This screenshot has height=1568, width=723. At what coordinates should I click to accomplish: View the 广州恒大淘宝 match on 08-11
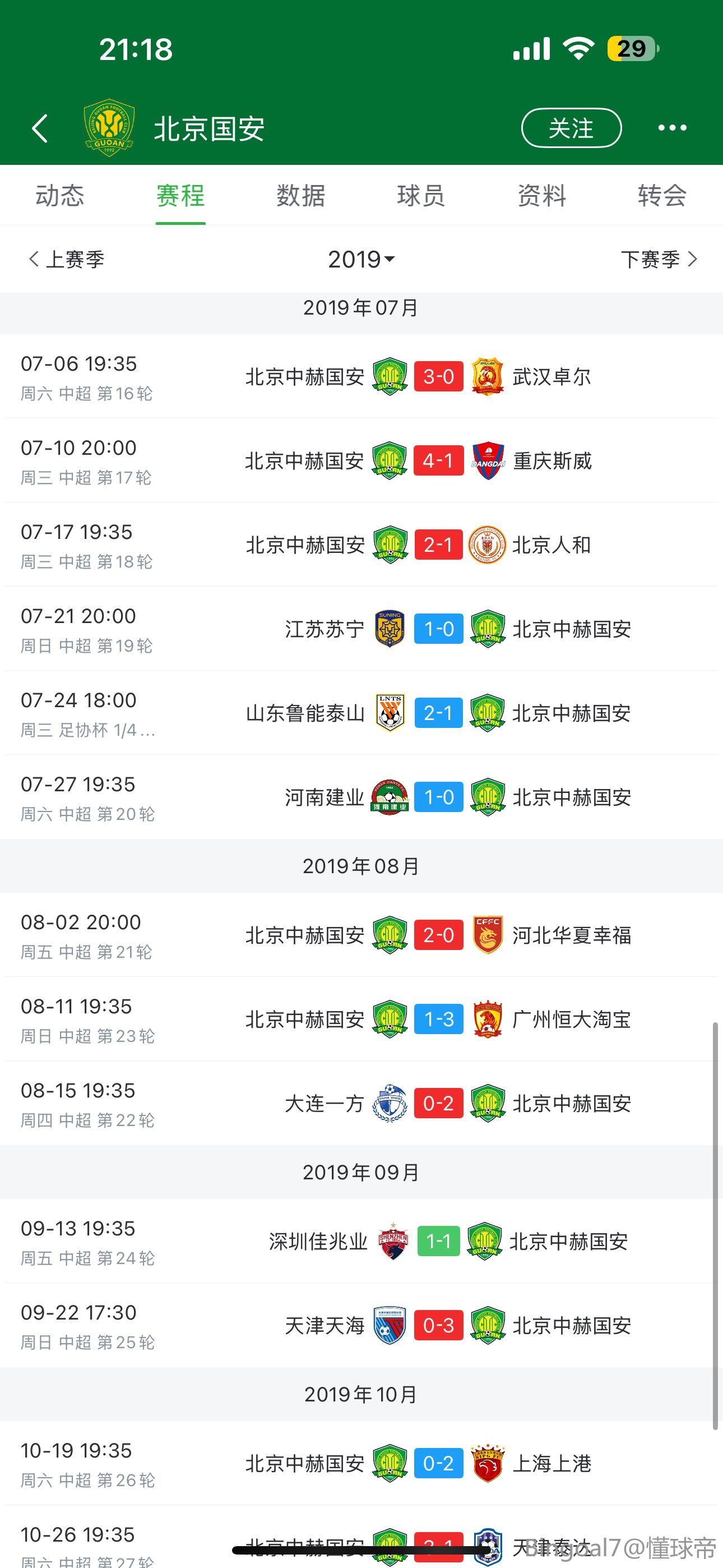tap(361, 1019)
